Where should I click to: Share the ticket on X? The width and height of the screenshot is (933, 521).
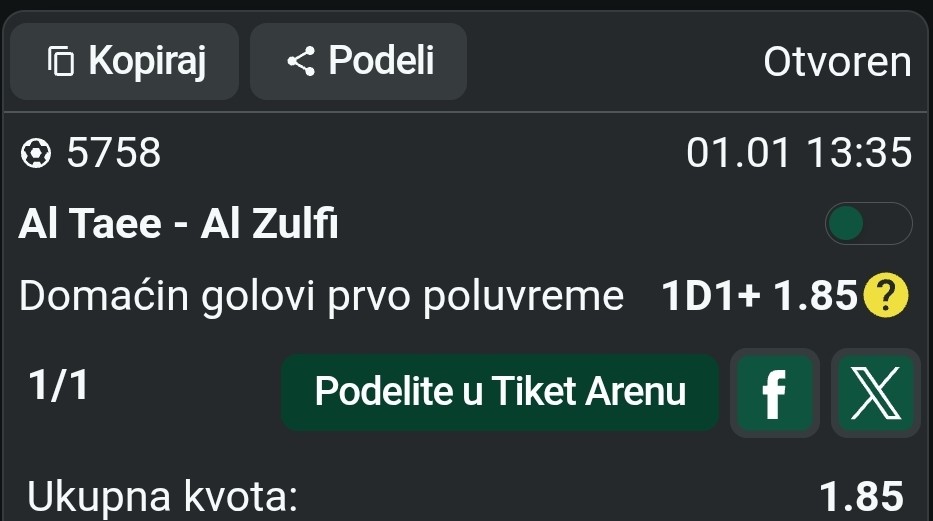(x=875, y=393)
